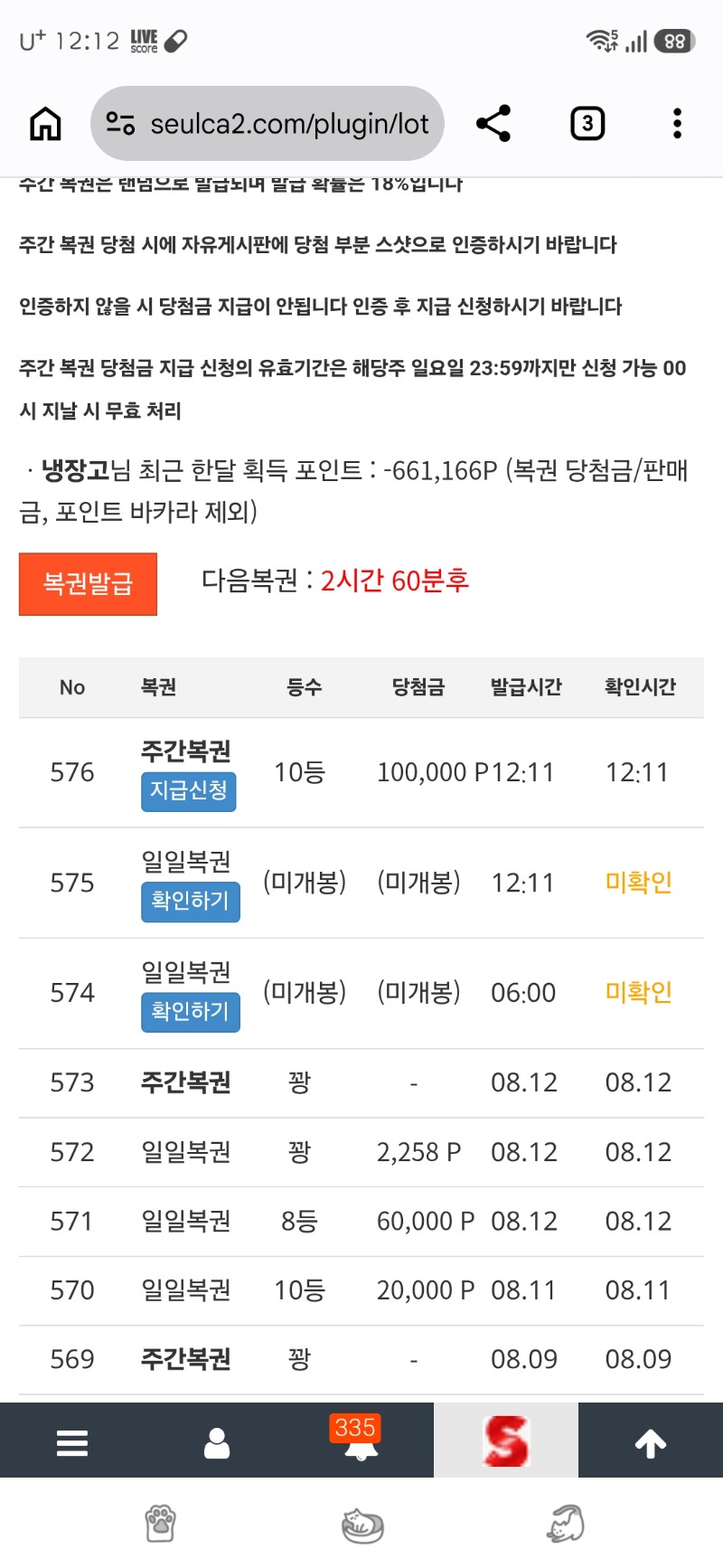Image resolution: width=723 pixels, height=1568 pixels.
Task: Tap 확인하기 for ticket 574
Action: pos(191,1012)
